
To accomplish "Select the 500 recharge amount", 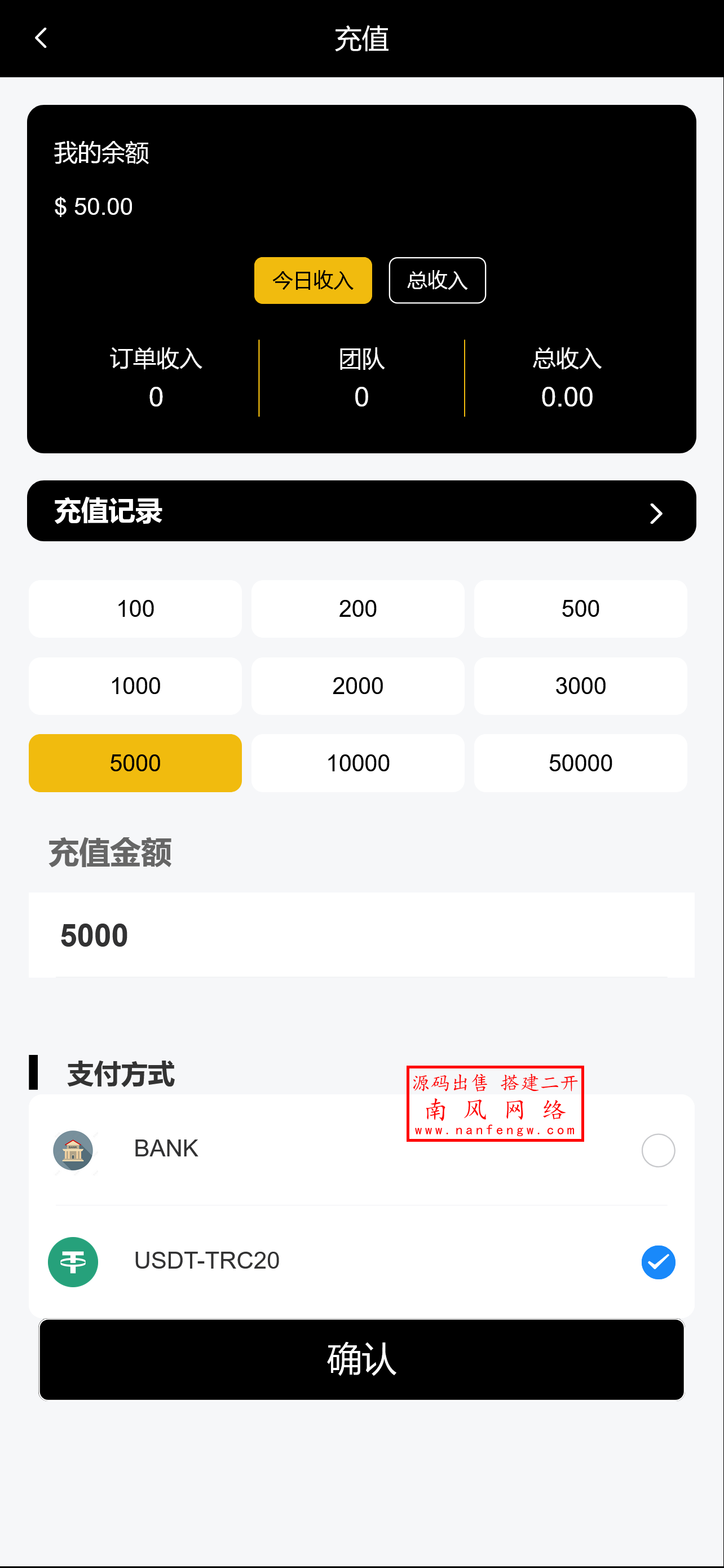I will pyautogui.click(x=580, y=609).
